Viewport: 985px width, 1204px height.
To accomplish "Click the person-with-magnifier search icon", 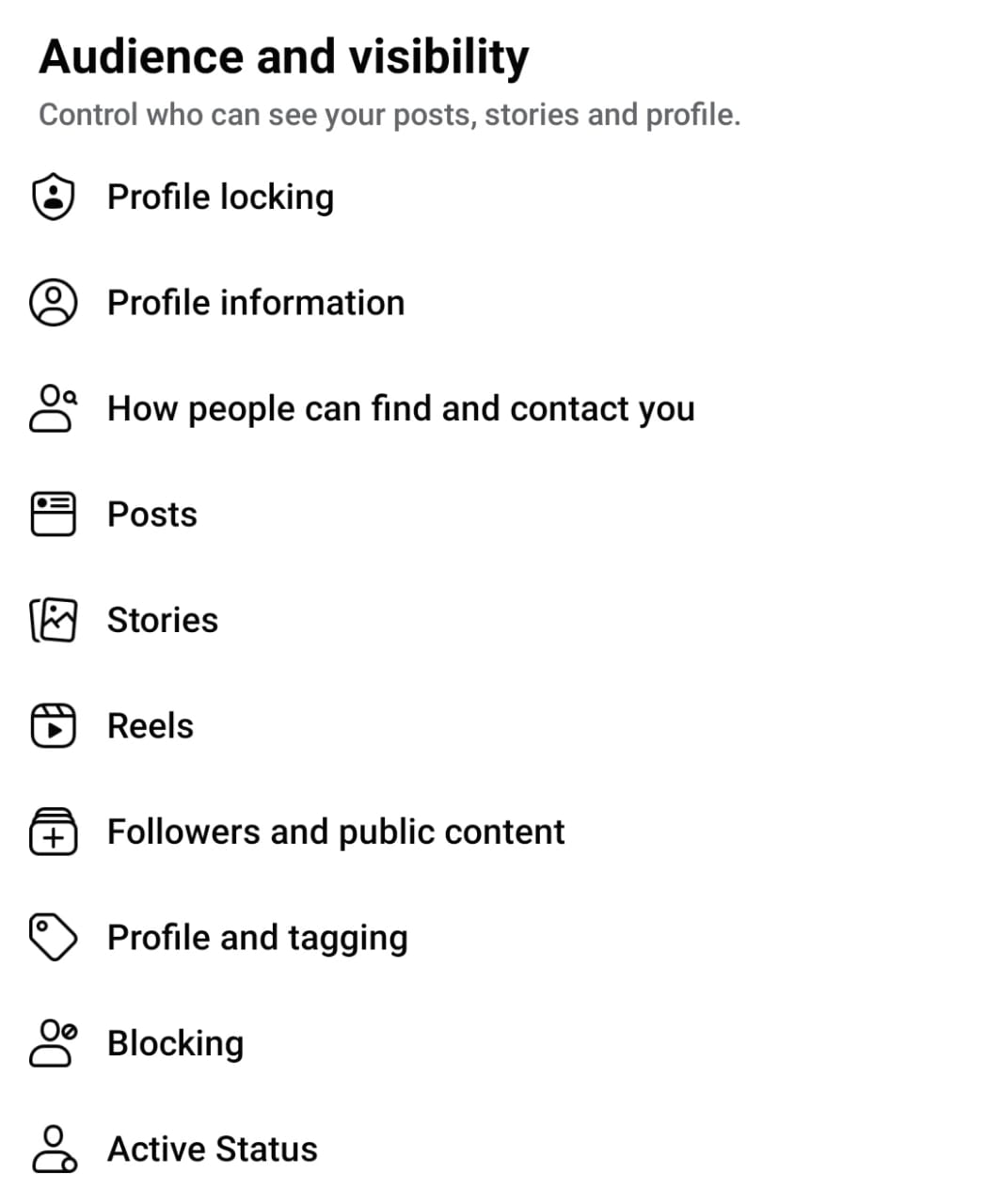I will pyautogui.click(x=54, y=408).
